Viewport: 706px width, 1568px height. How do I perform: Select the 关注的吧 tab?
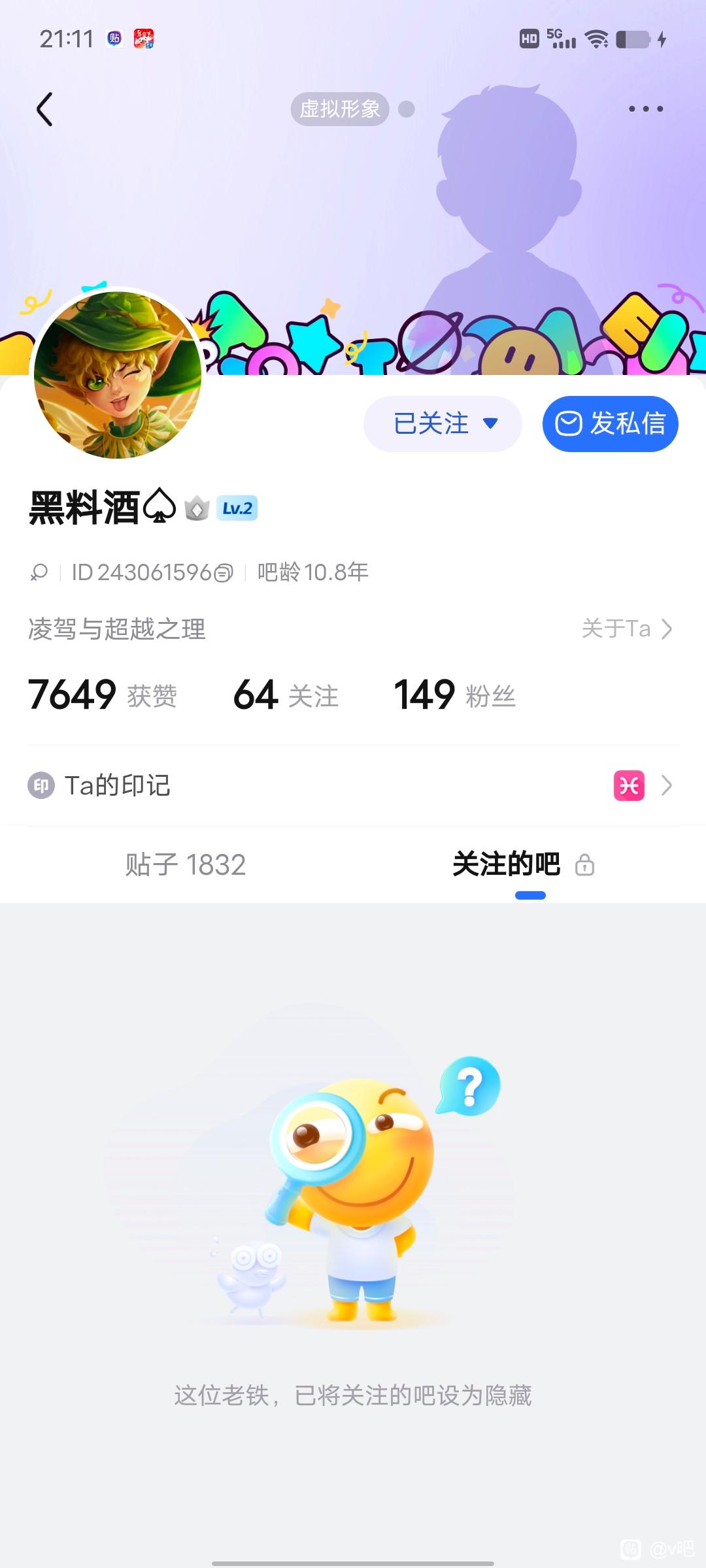[x=507, y=865]
